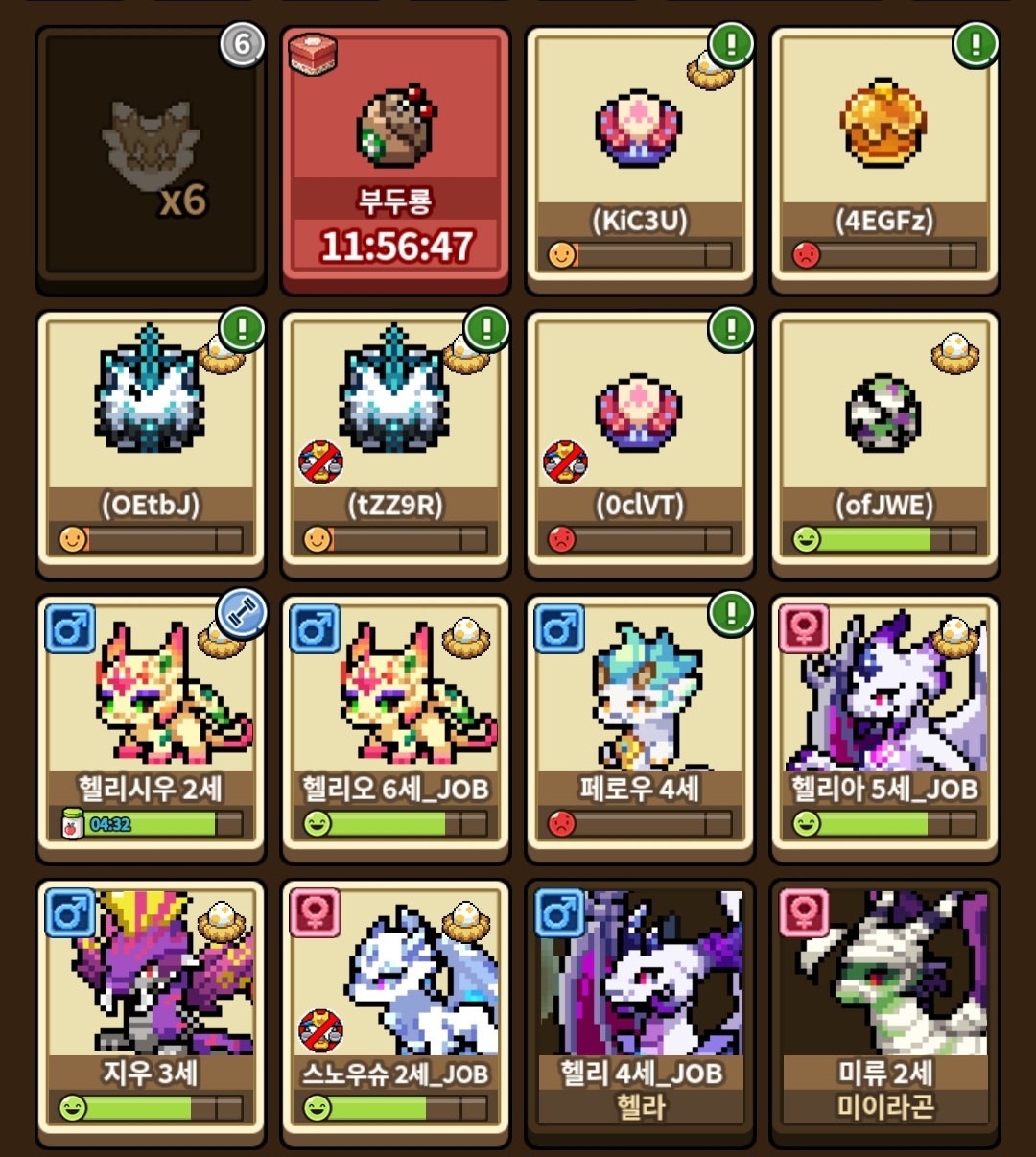
Task: Open the egg card labeled (tZZ9R)
Action: point(395,443)
